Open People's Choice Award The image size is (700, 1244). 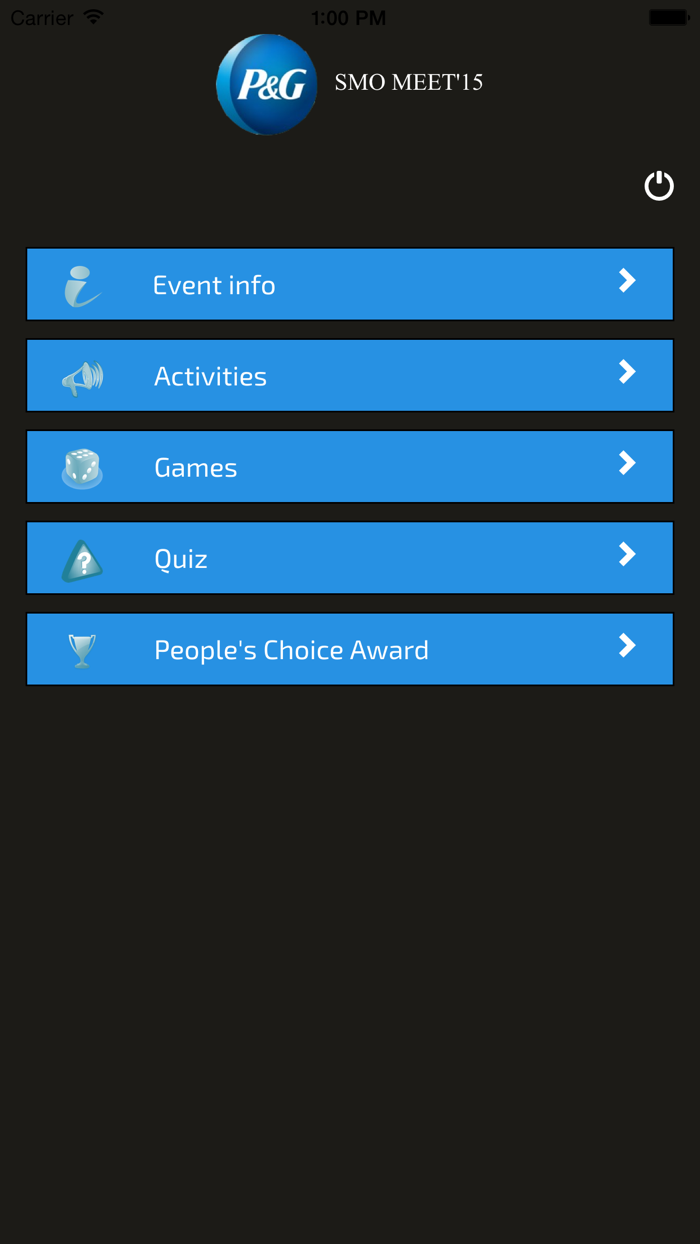(350, 650)
